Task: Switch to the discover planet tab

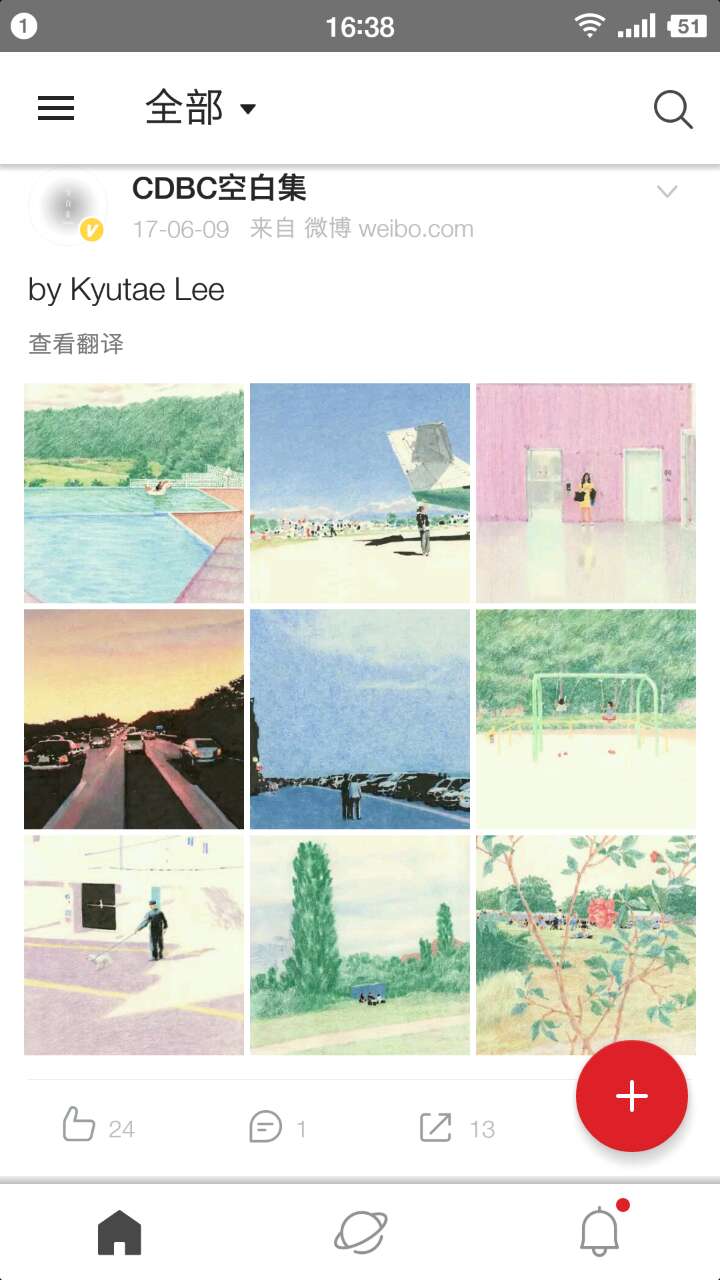Action: [x=360, y=1231]
